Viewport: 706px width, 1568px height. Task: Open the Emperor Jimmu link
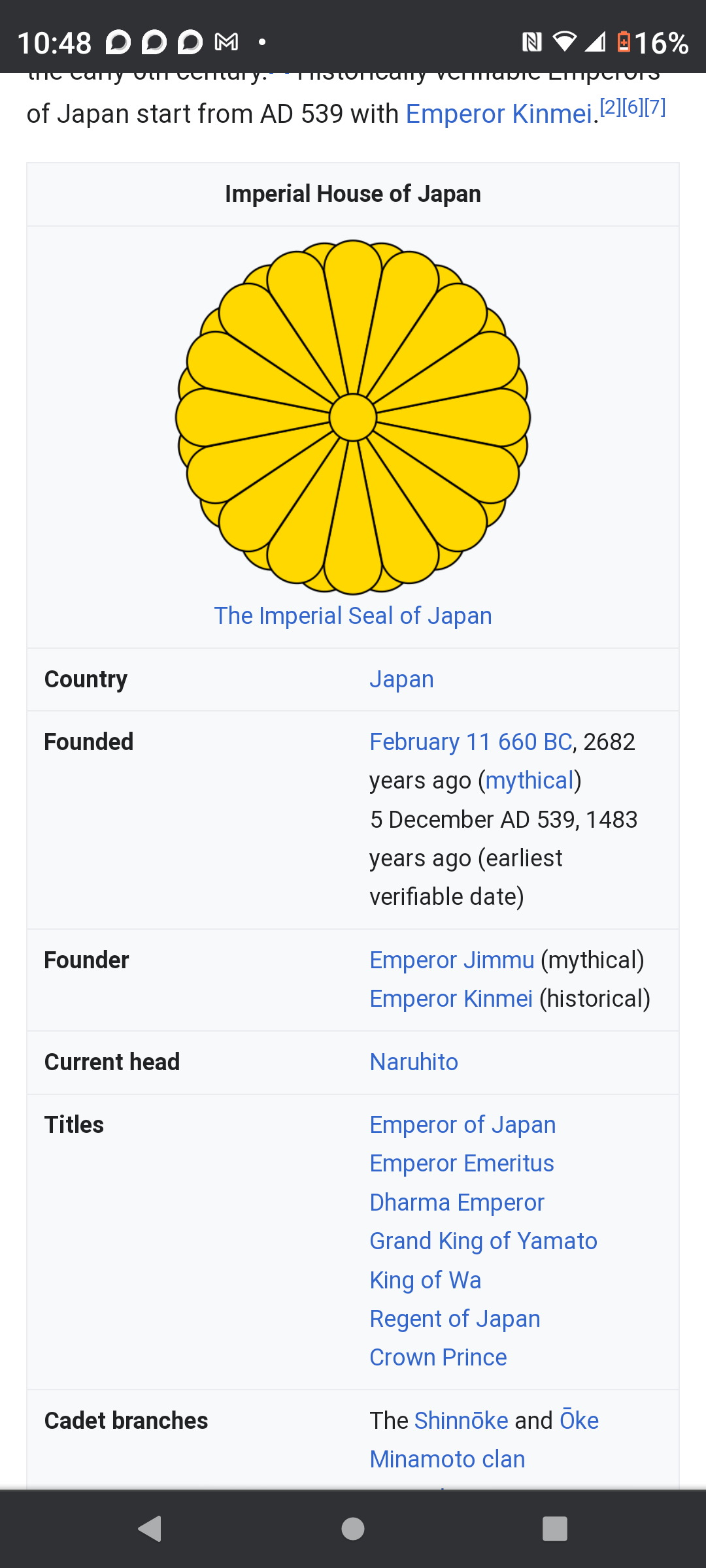(452, 960)
